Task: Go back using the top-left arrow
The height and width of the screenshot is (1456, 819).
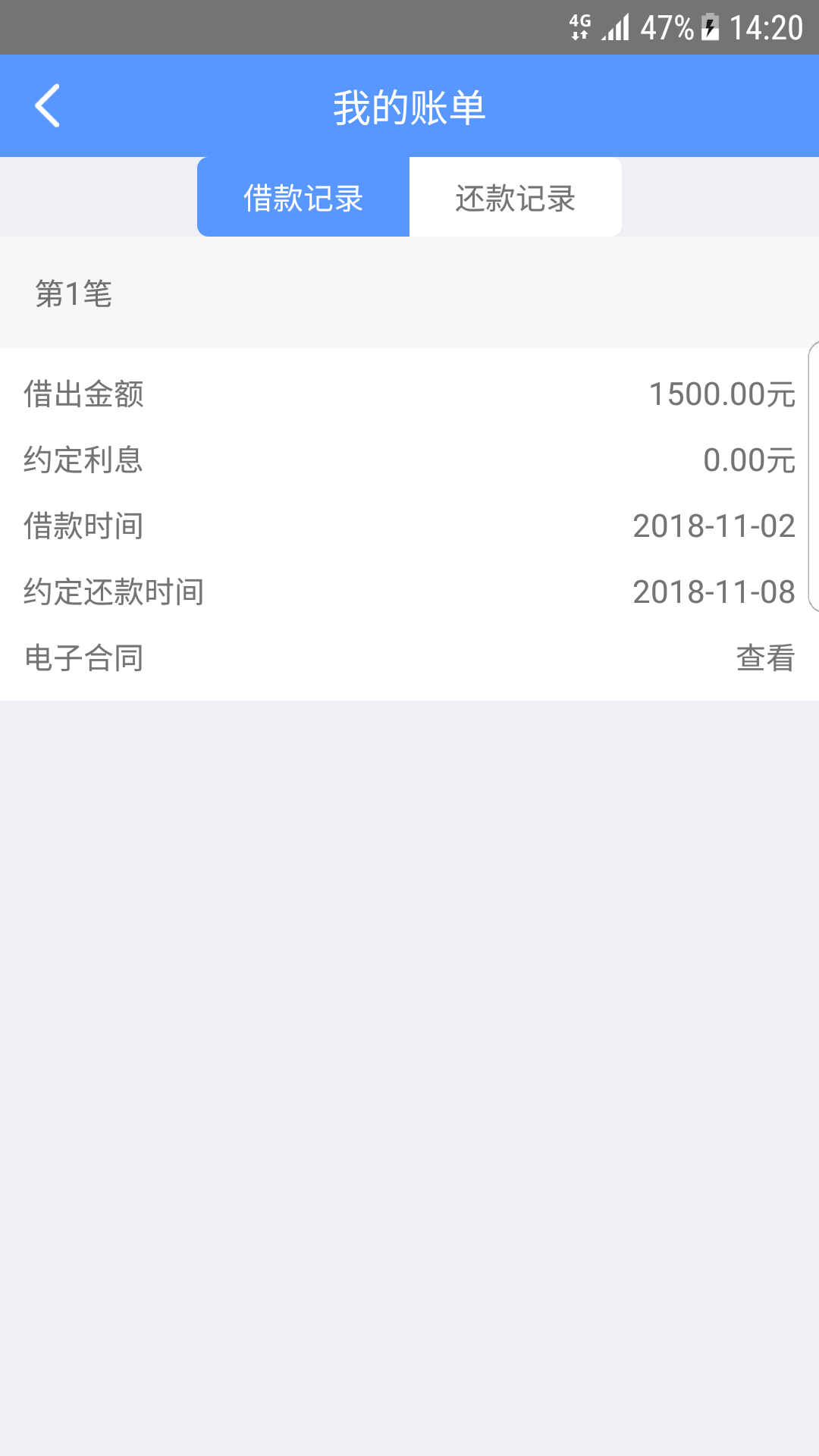Action: 47,105
